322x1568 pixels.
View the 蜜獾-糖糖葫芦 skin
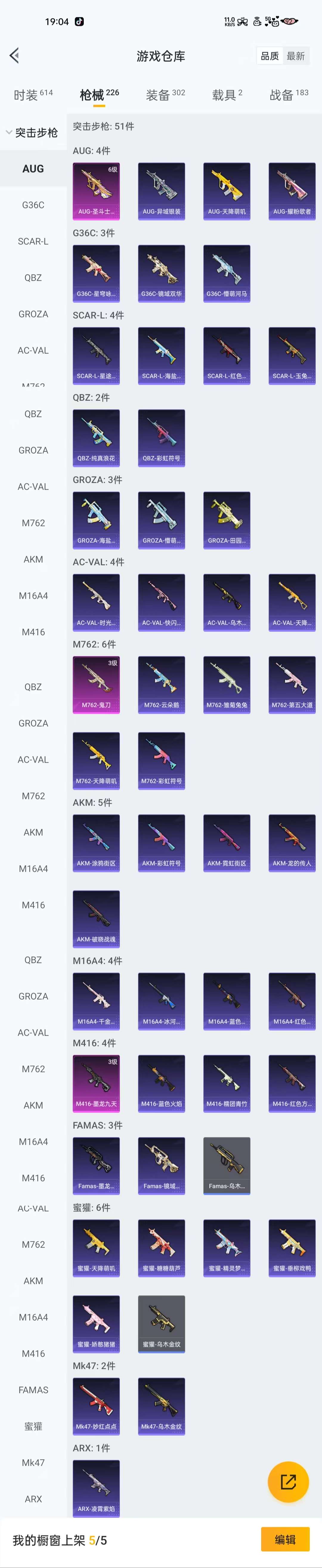pos(161,1248)
